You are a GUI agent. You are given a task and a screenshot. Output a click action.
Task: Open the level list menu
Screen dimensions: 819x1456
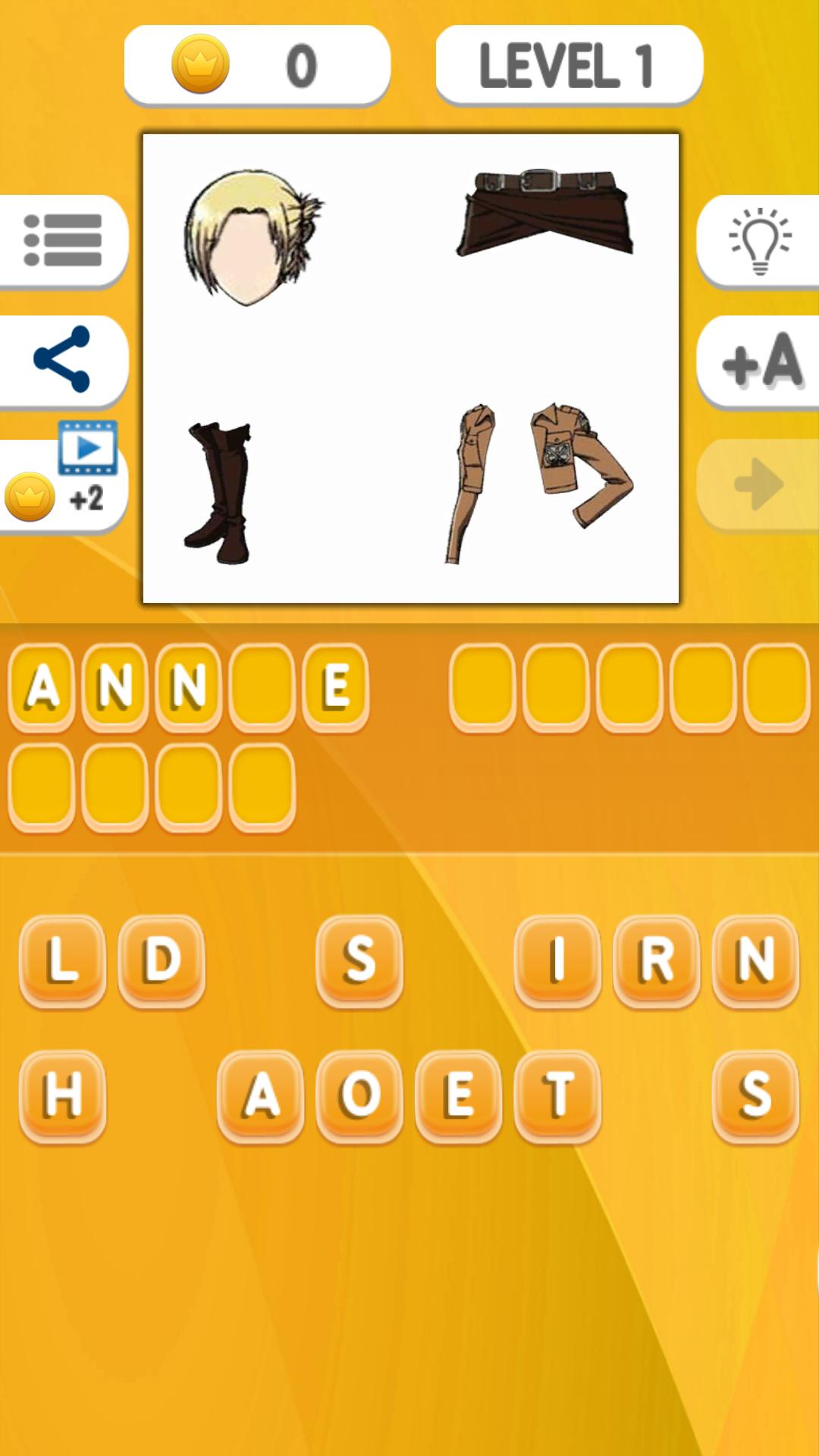63,240
